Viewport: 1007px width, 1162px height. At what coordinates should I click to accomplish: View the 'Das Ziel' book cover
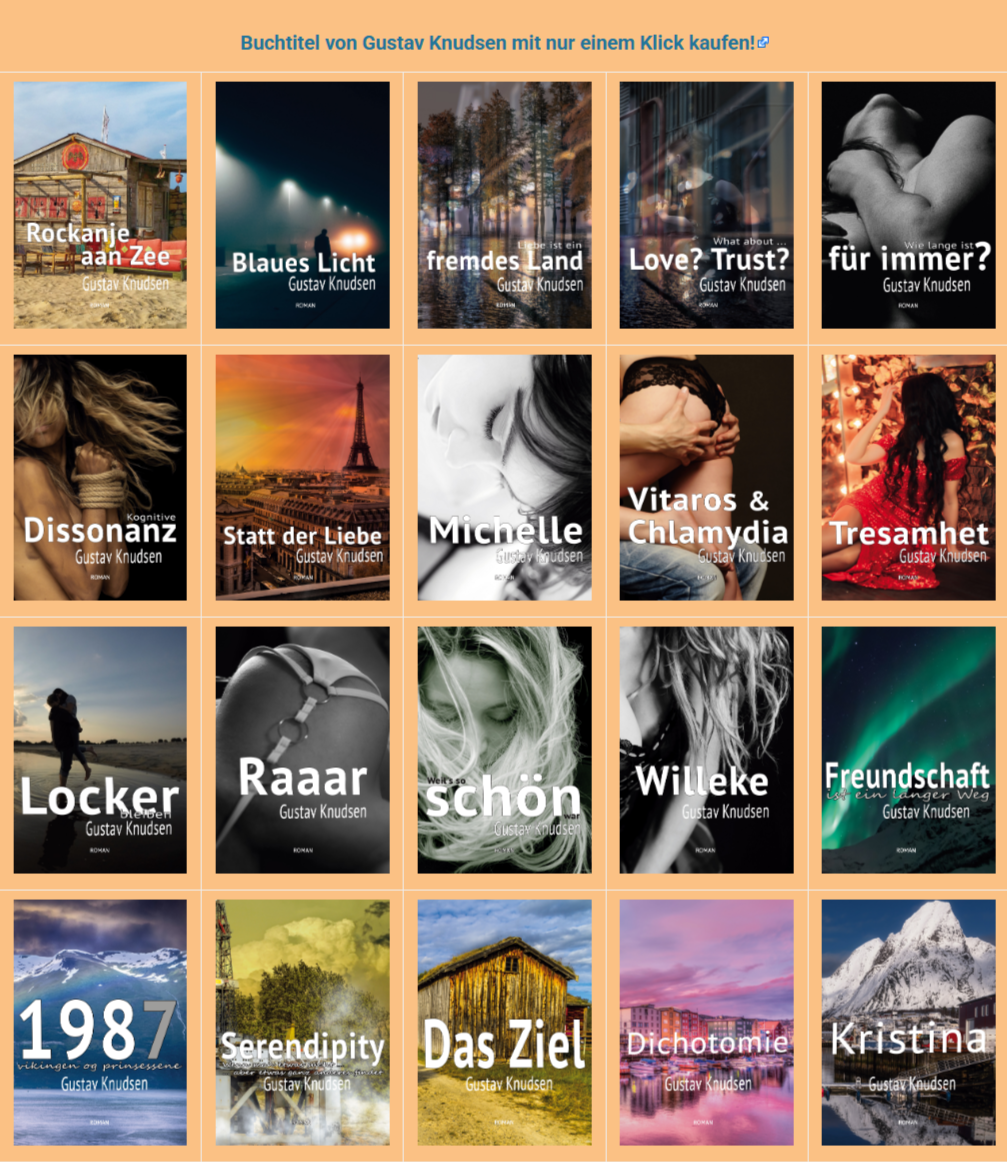coord(504,1022)
